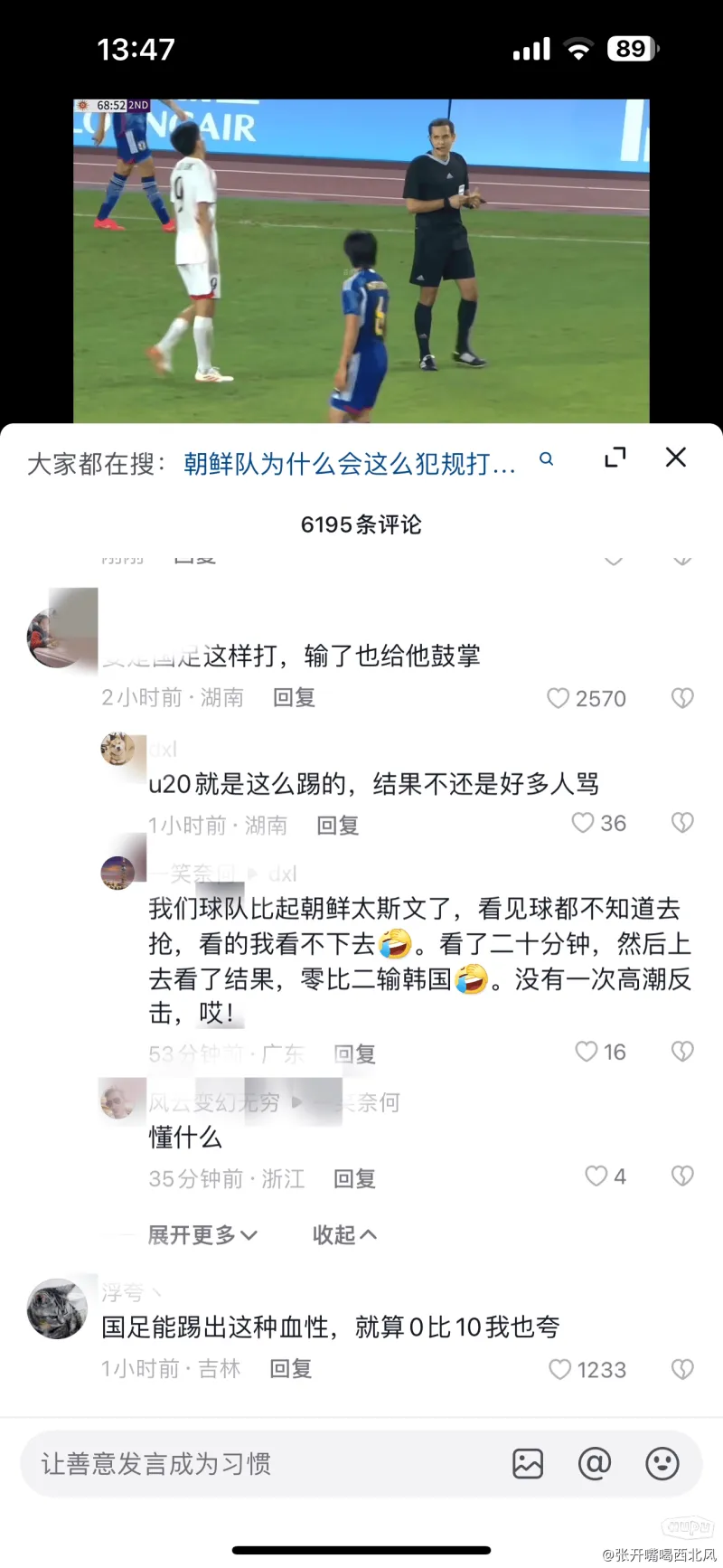This screenshot has width=723, height=1568.
Task: Attach an image to the comment
Action: 528,1463
